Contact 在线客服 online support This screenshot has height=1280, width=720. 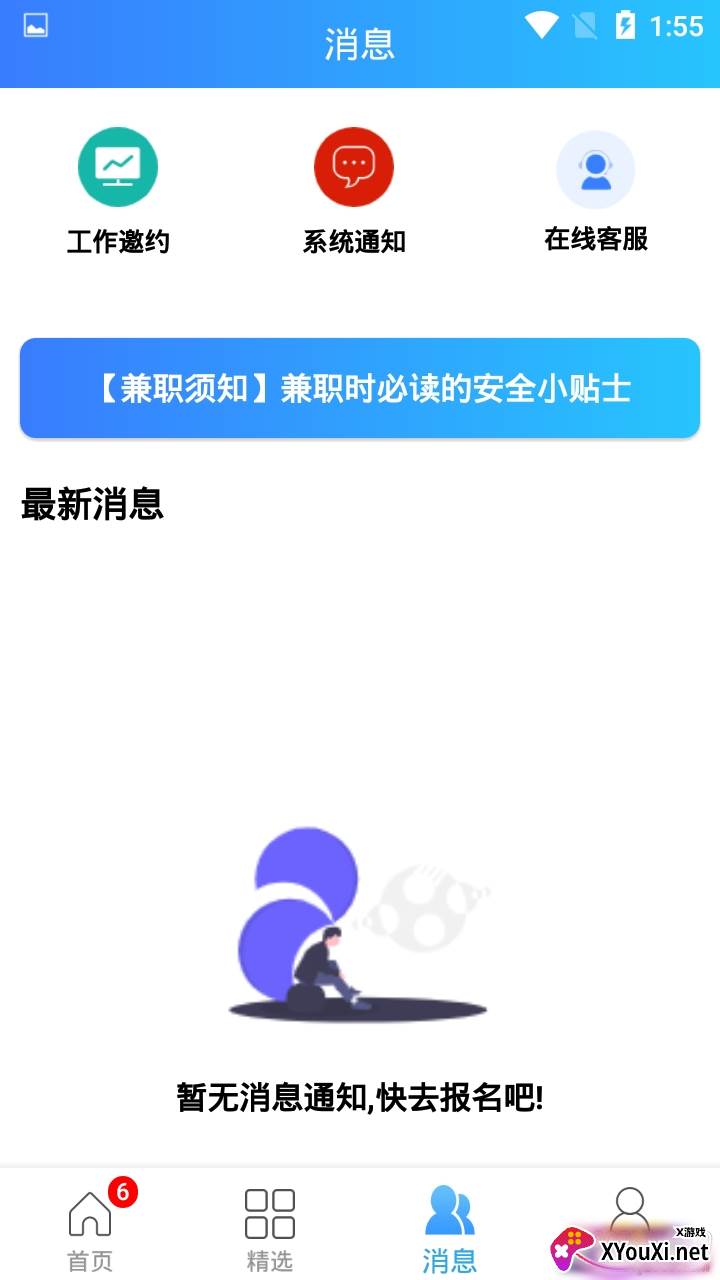[x=596, y=190]
